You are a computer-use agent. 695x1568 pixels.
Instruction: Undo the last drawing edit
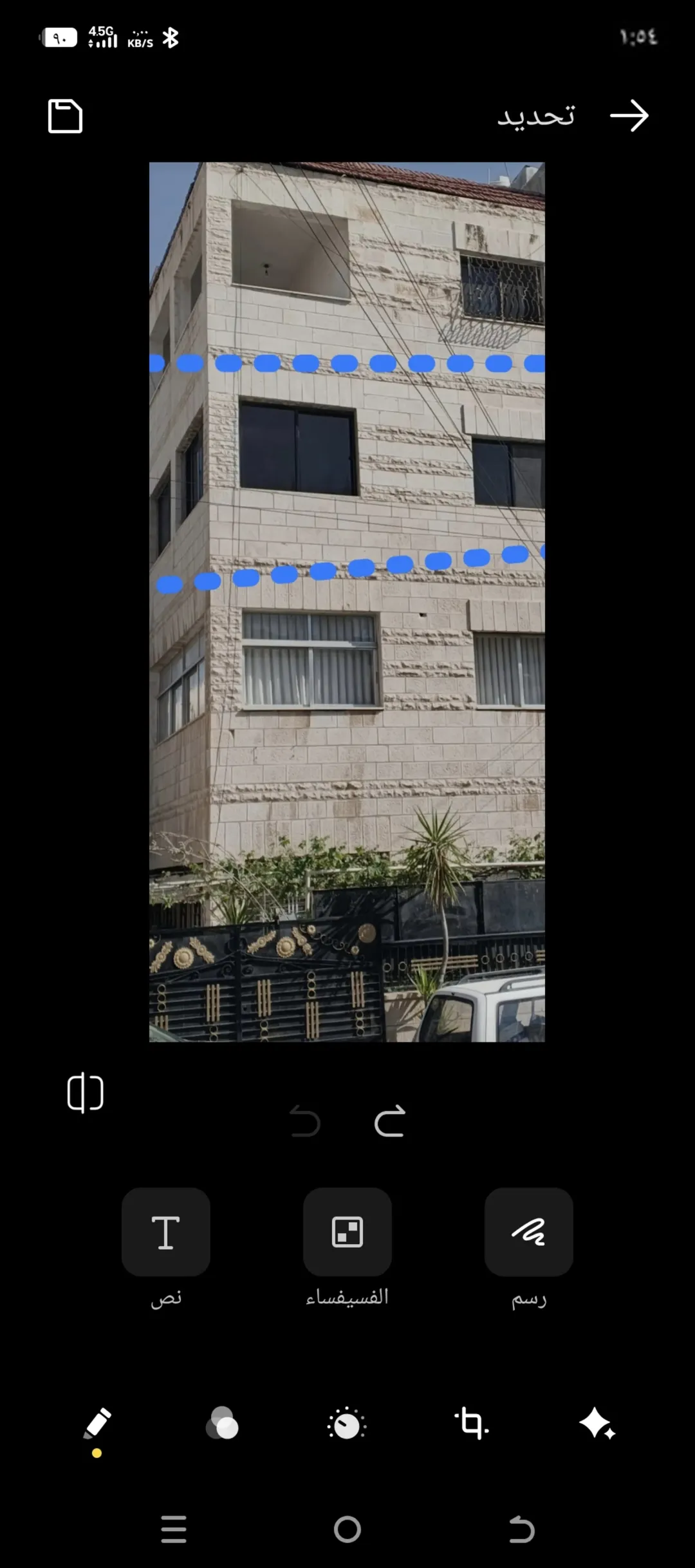pyautogui.click(x=305, y=1121)
